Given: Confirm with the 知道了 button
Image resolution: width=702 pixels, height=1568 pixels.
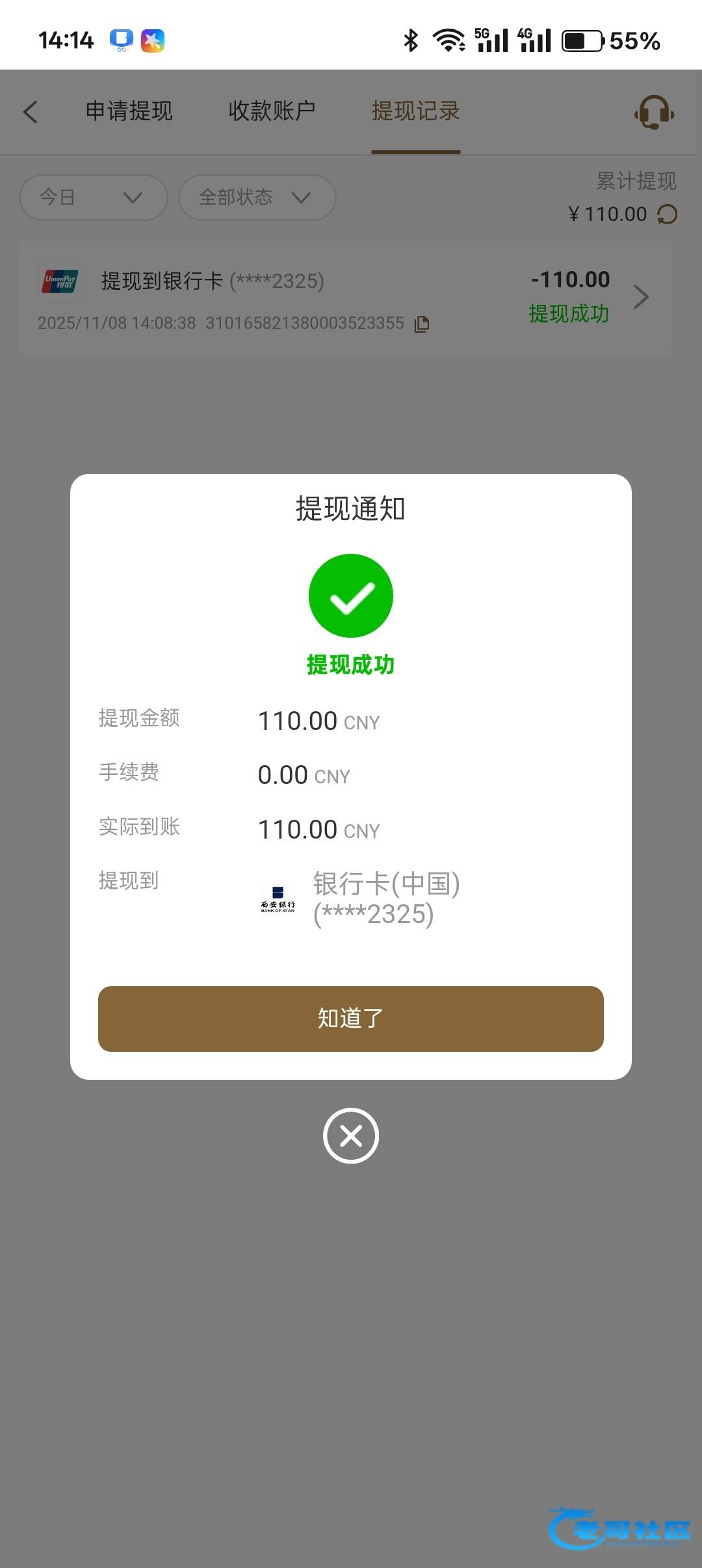Looking at the screenshot, I should point(350,1018).
